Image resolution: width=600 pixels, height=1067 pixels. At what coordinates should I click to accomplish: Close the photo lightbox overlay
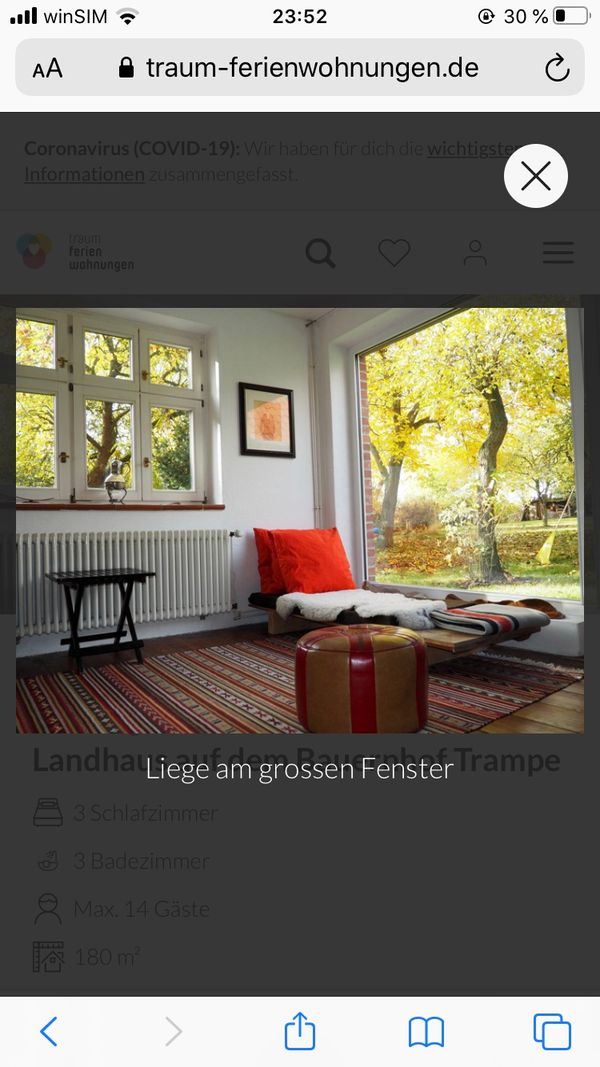tap(536, 176)
